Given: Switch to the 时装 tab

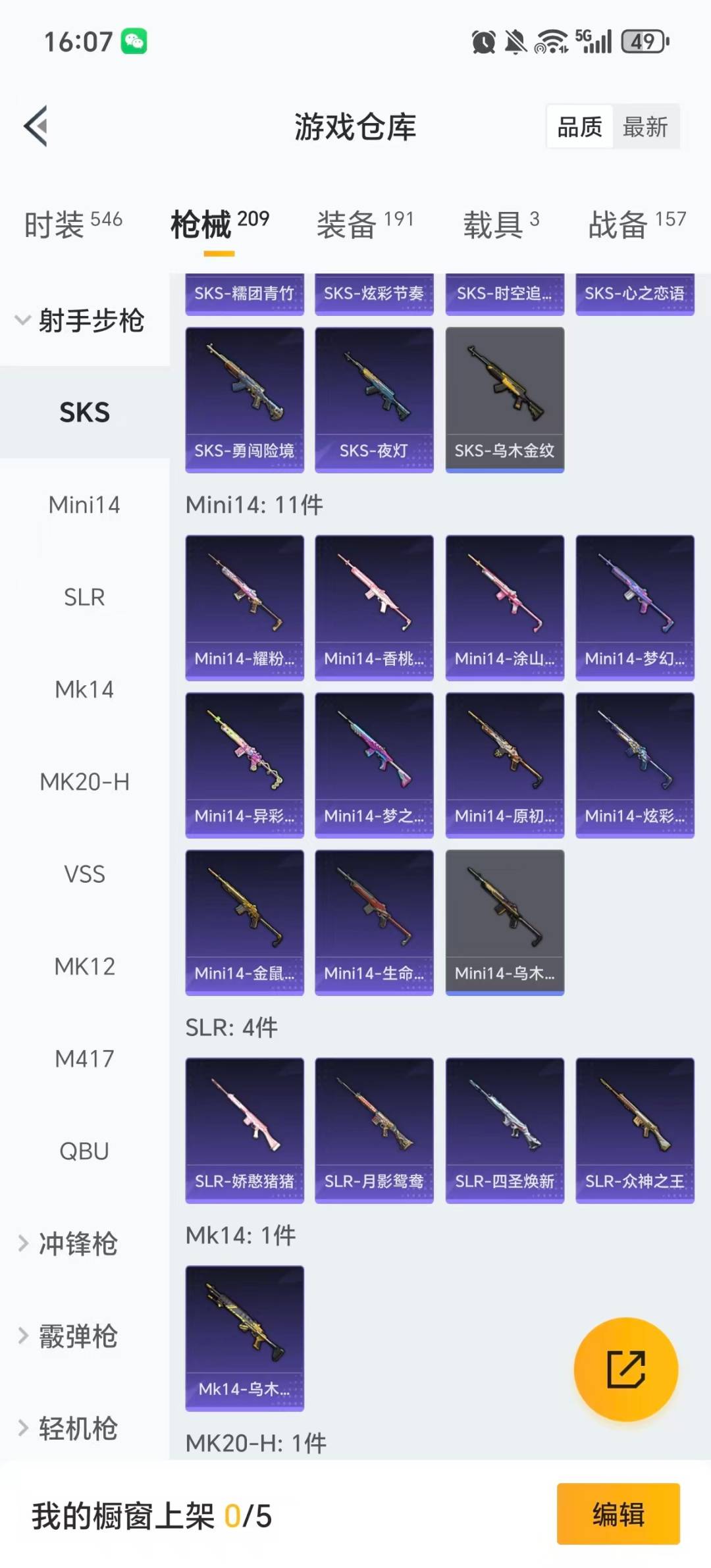Looking at the screenshot, I should click(72, 224).
